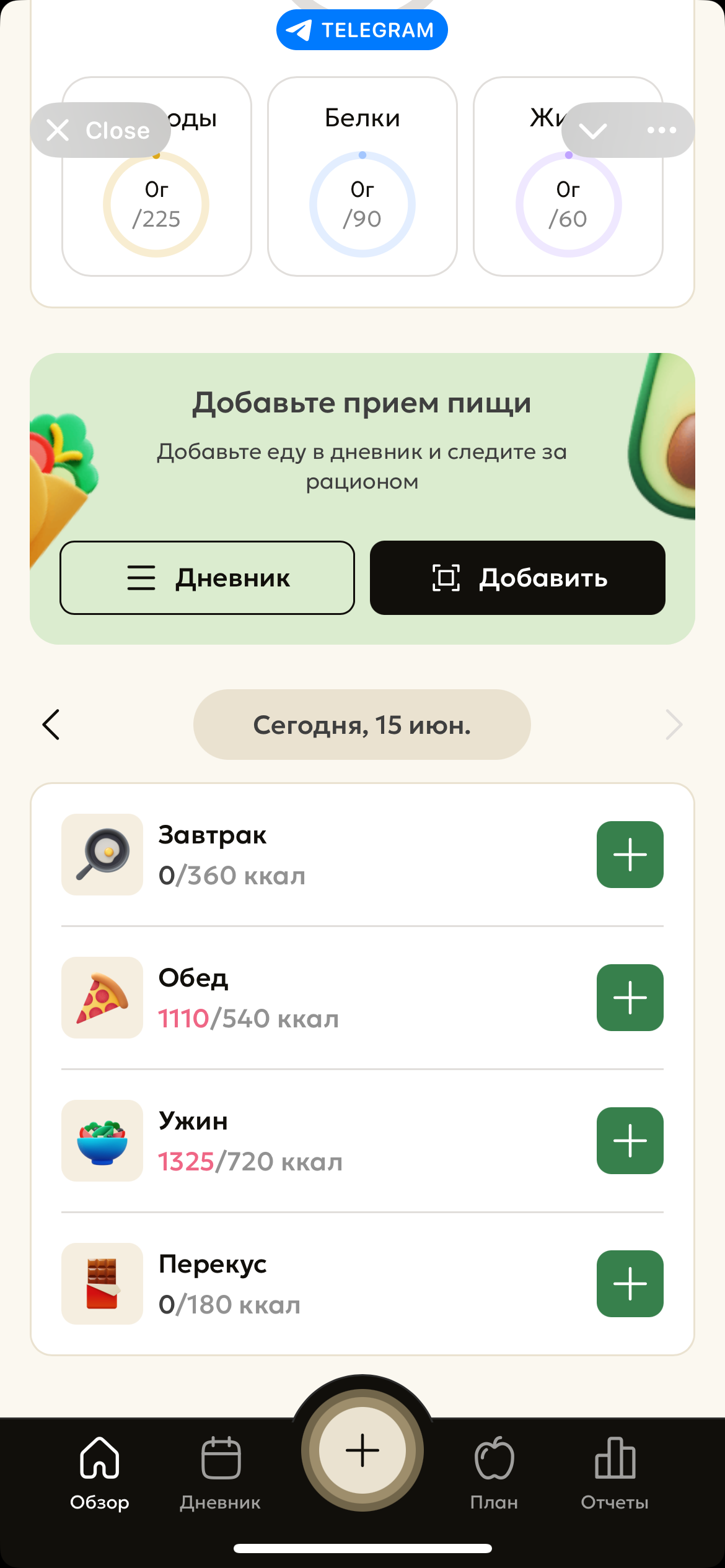Collapse the mini app with the down chevron
Image resolution: width=725 pixels, height=1568 pixels.
593,130
